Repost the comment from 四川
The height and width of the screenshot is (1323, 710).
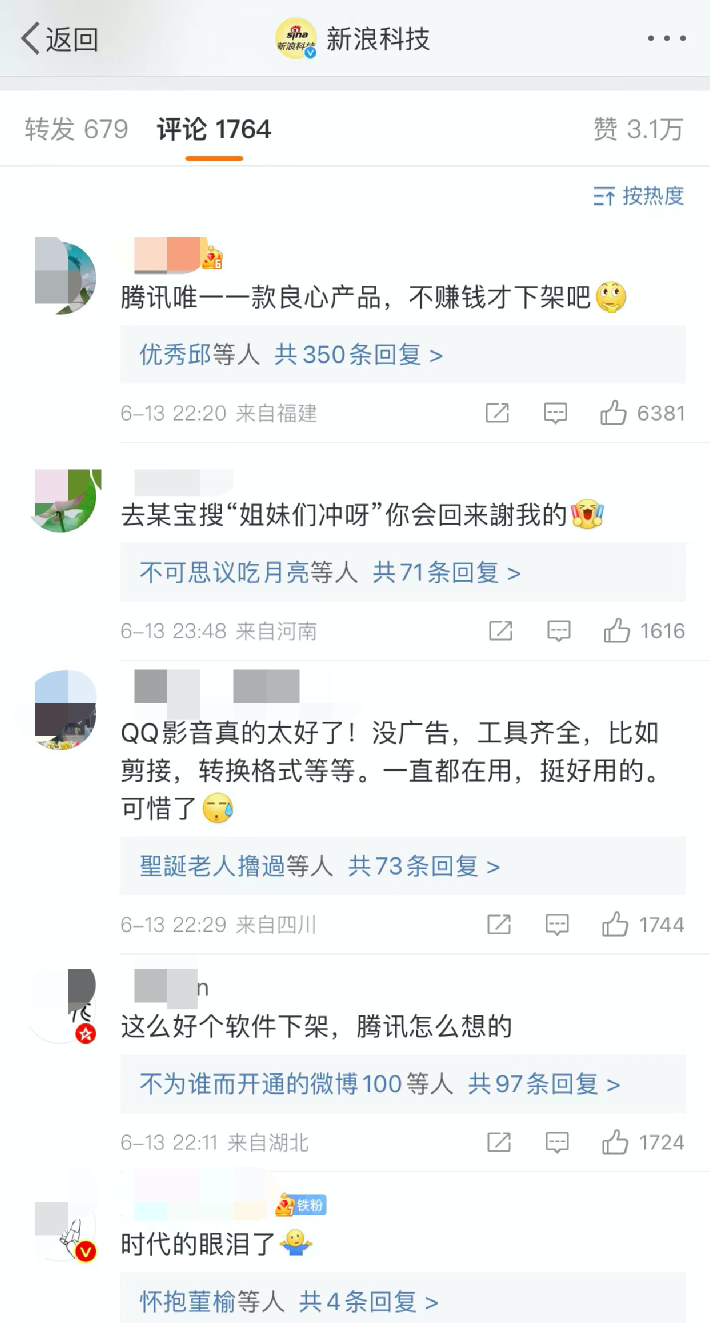(x=499, y=925)
